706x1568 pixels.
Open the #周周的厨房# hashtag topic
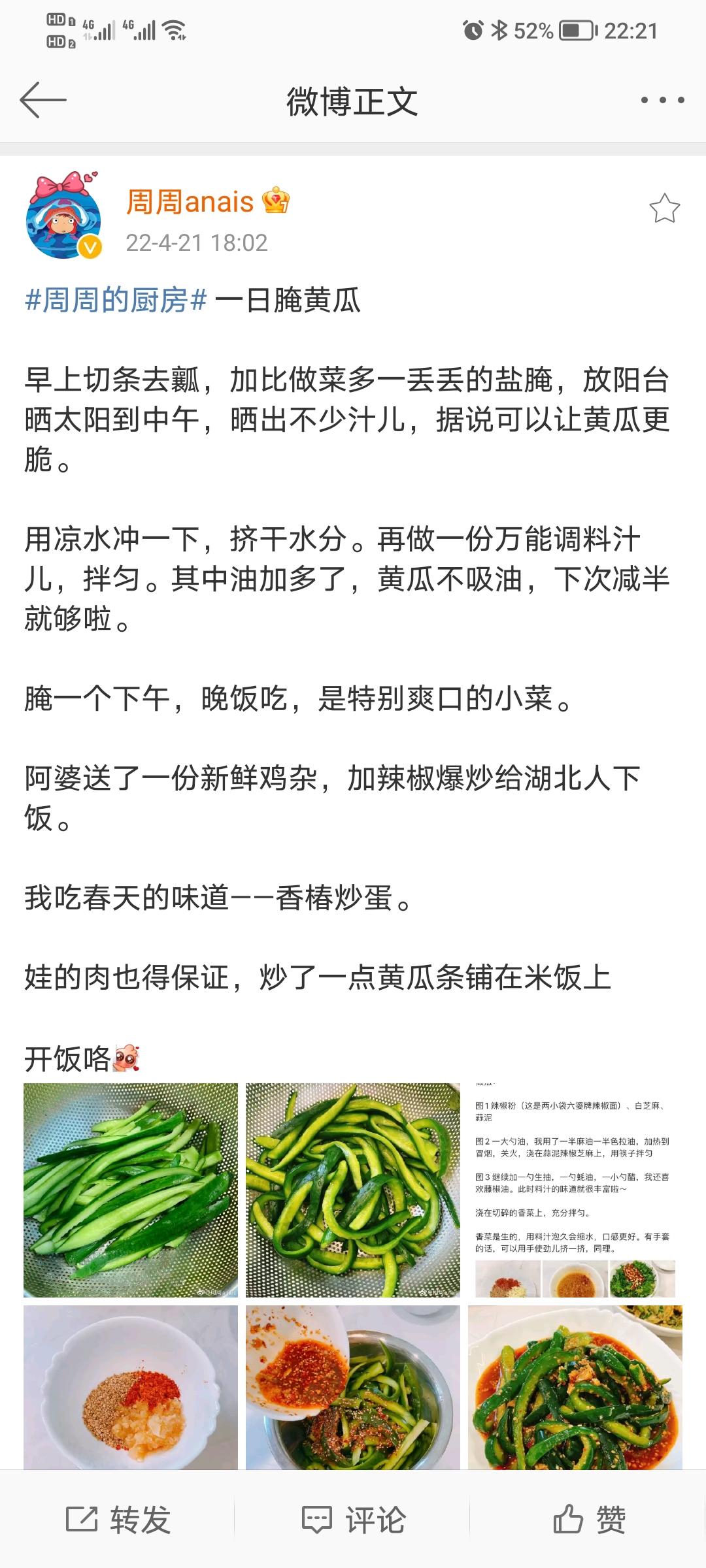(x=116, y=301)
